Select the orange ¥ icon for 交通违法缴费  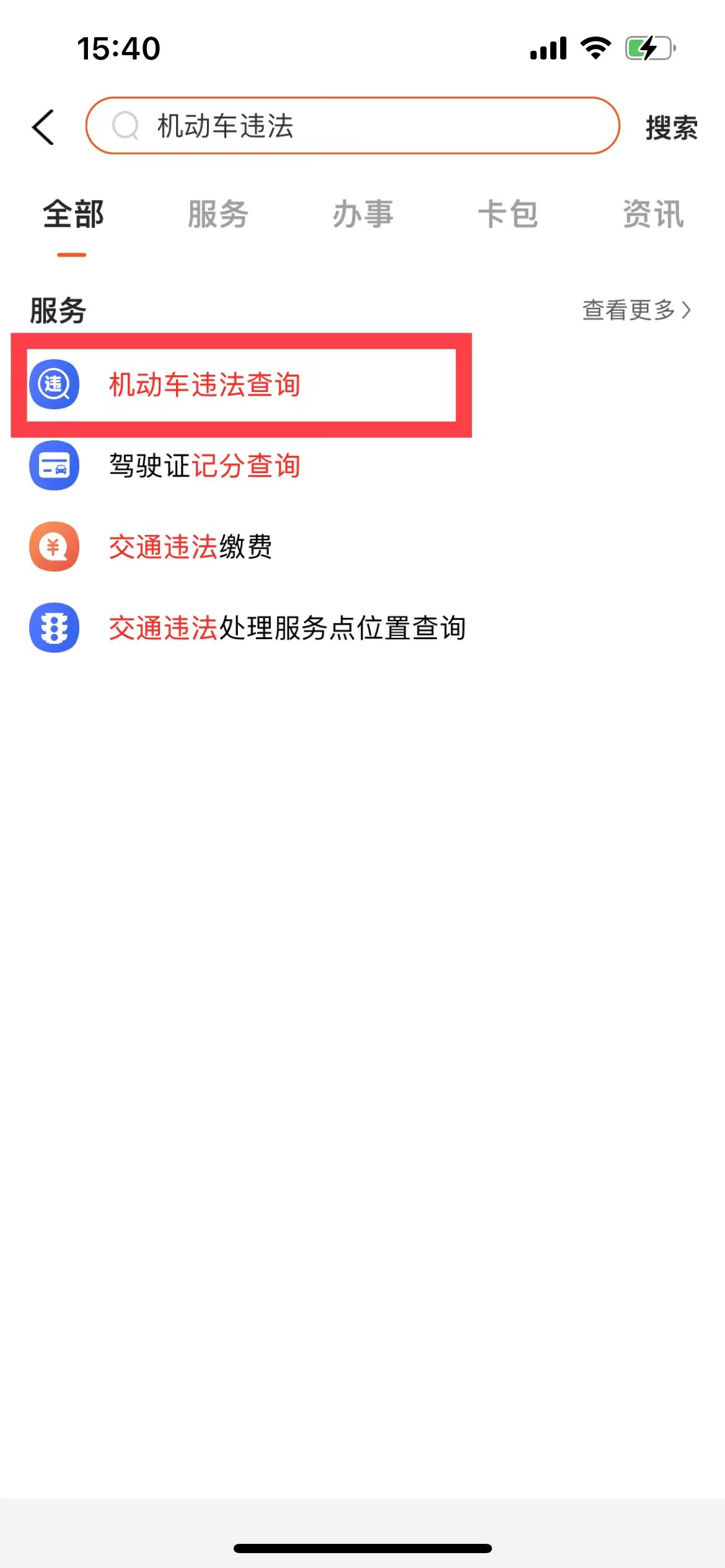coord(53,547)
